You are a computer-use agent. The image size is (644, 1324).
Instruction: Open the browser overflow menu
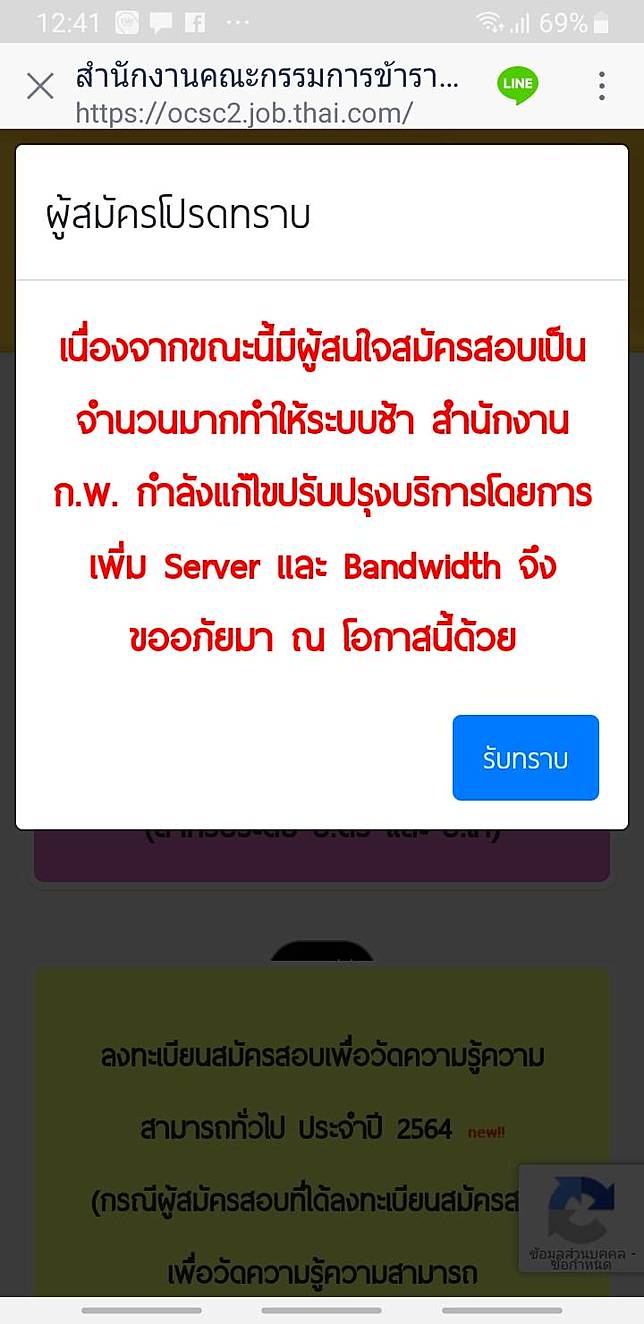tap(602, 86)
